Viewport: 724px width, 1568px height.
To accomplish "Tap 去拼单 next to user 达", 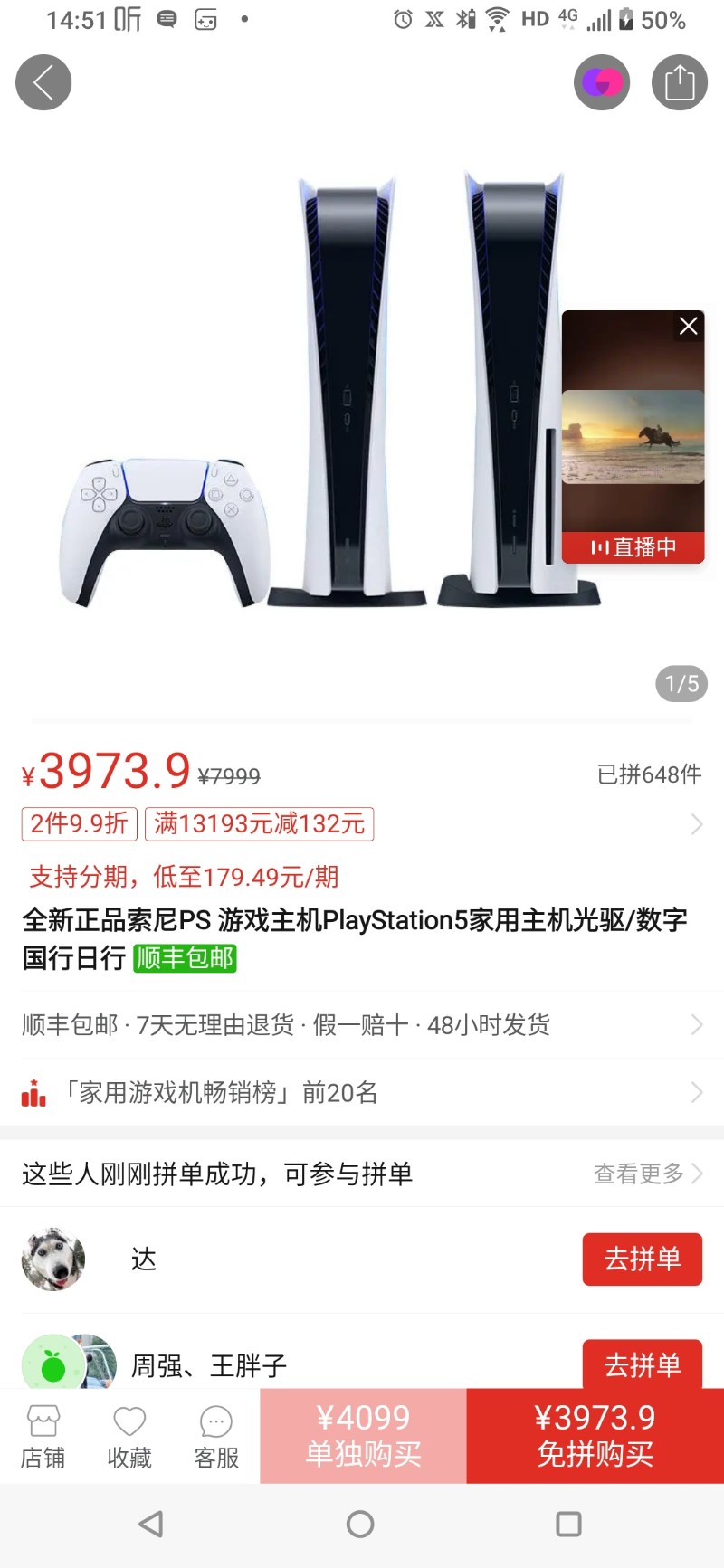I will (x=643, y=1259).
